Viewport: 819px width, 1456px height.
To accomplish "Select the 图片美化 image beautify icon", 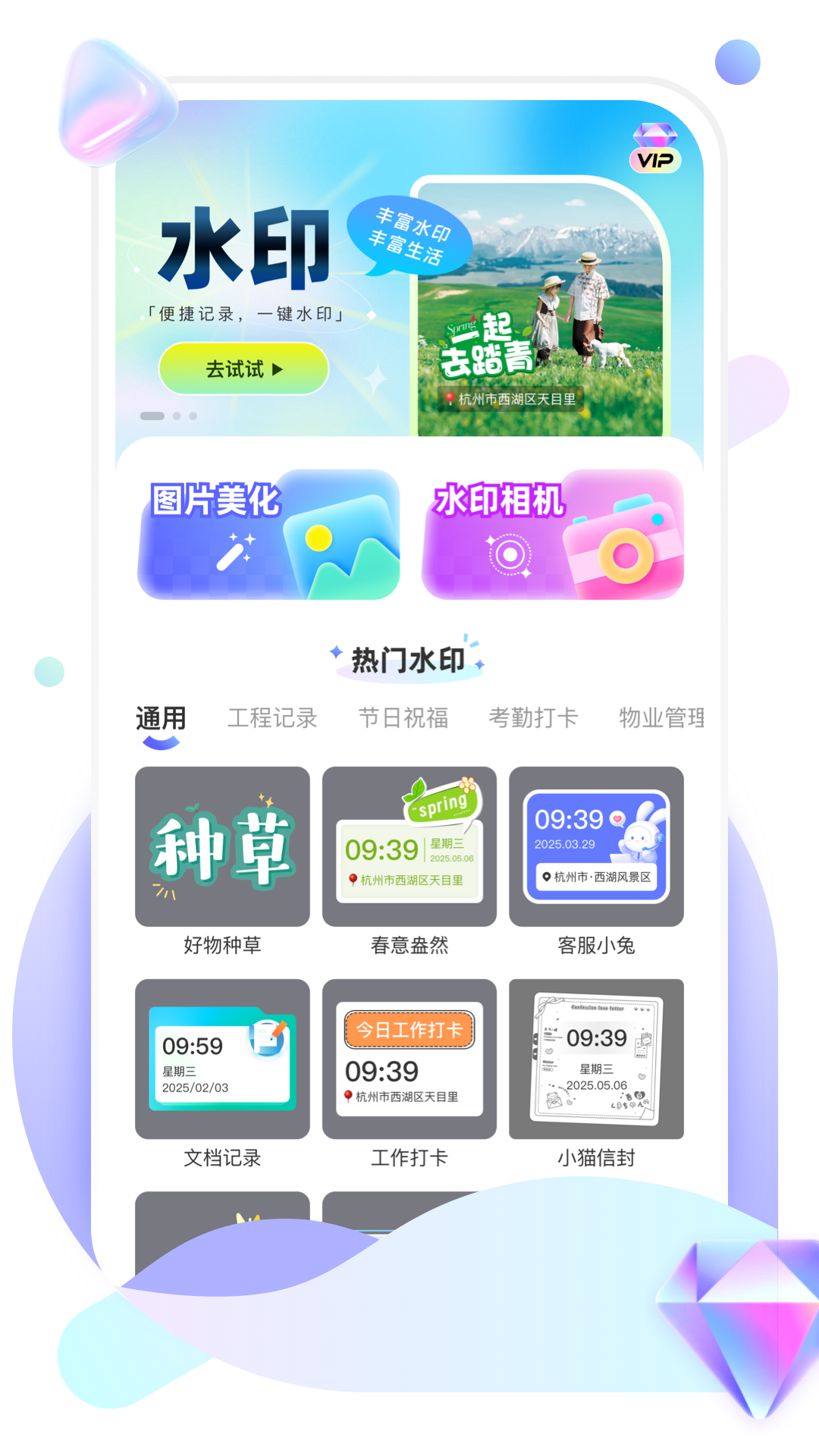I will [x=268, y=535].
